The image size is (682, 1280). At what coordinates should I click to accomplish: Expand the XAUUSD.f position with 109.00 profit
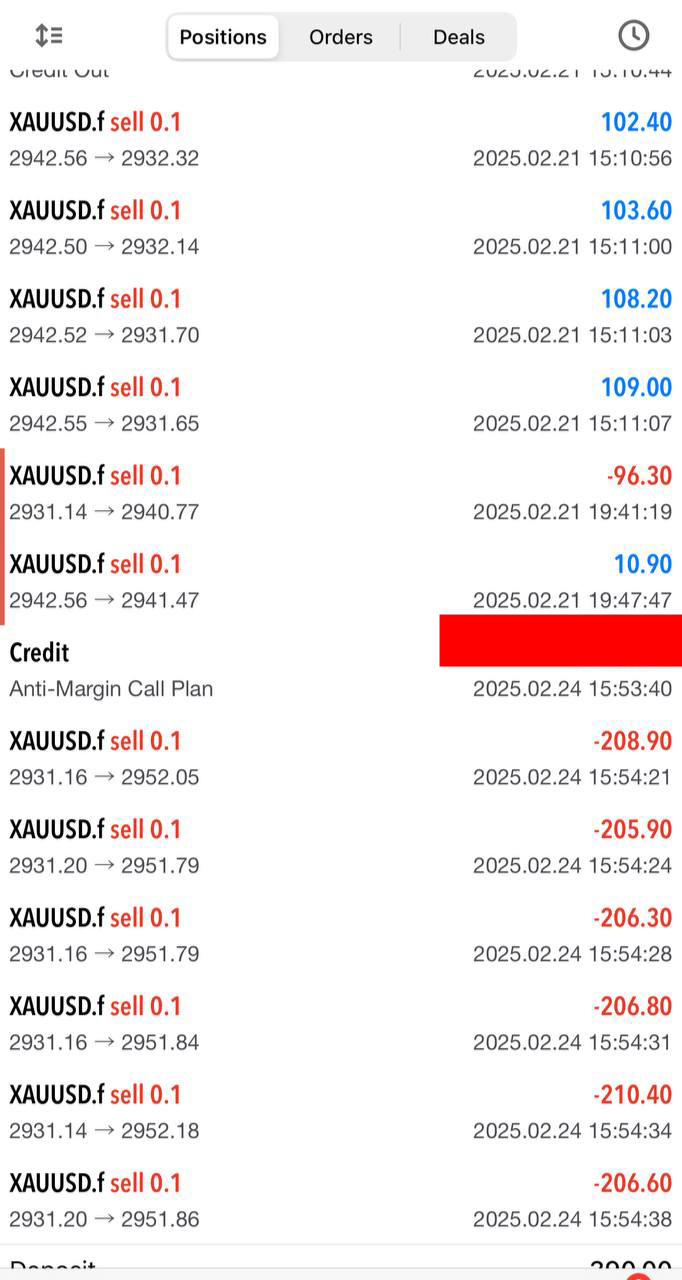[341, 404]
